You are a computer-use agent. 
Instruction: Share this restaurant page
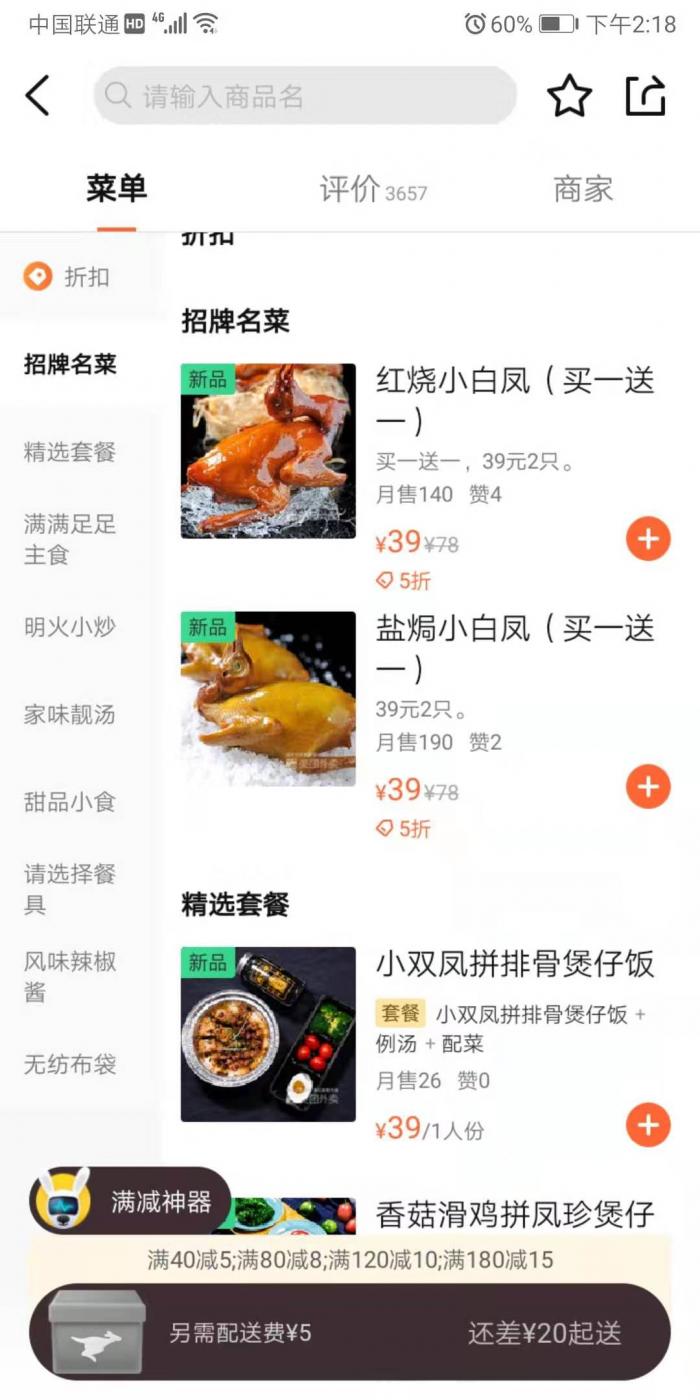(x=645, y=97)
